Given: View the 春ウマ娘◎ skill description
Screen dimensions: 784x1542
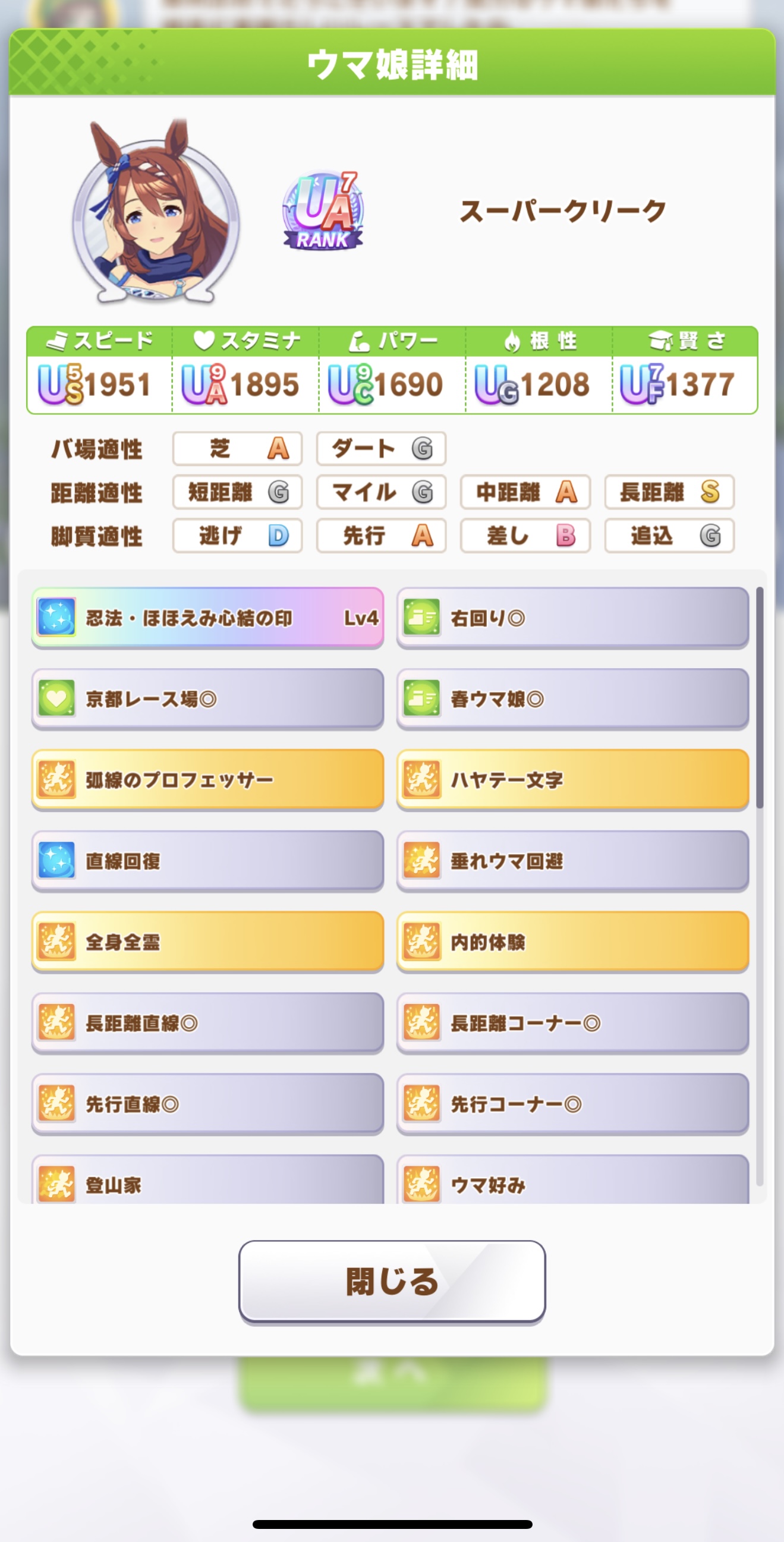Looking at the screenshot, I should tap(572, 698).
